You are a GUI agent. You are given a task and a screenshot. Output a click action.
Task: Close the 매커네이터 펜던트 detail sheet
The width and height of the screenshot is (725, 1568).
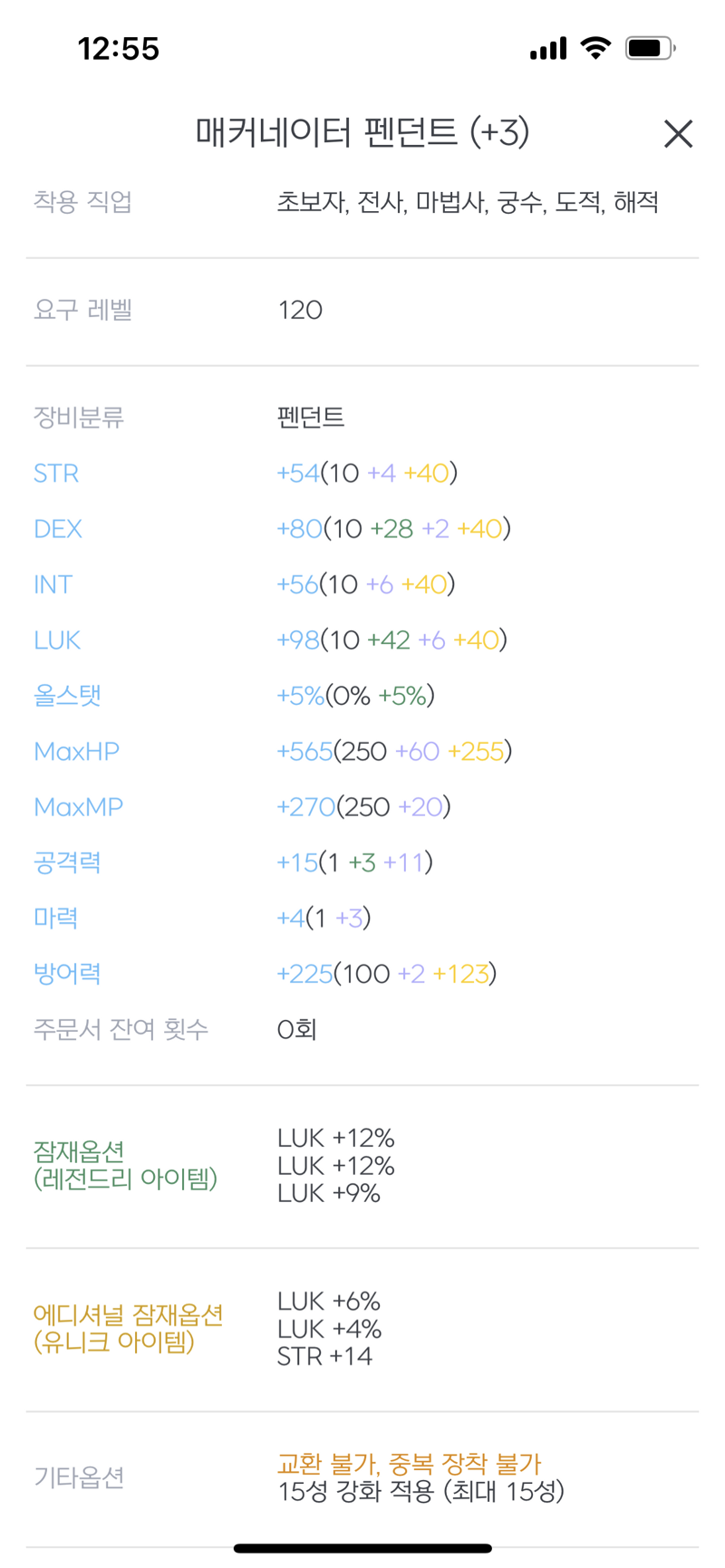(678, 134)
